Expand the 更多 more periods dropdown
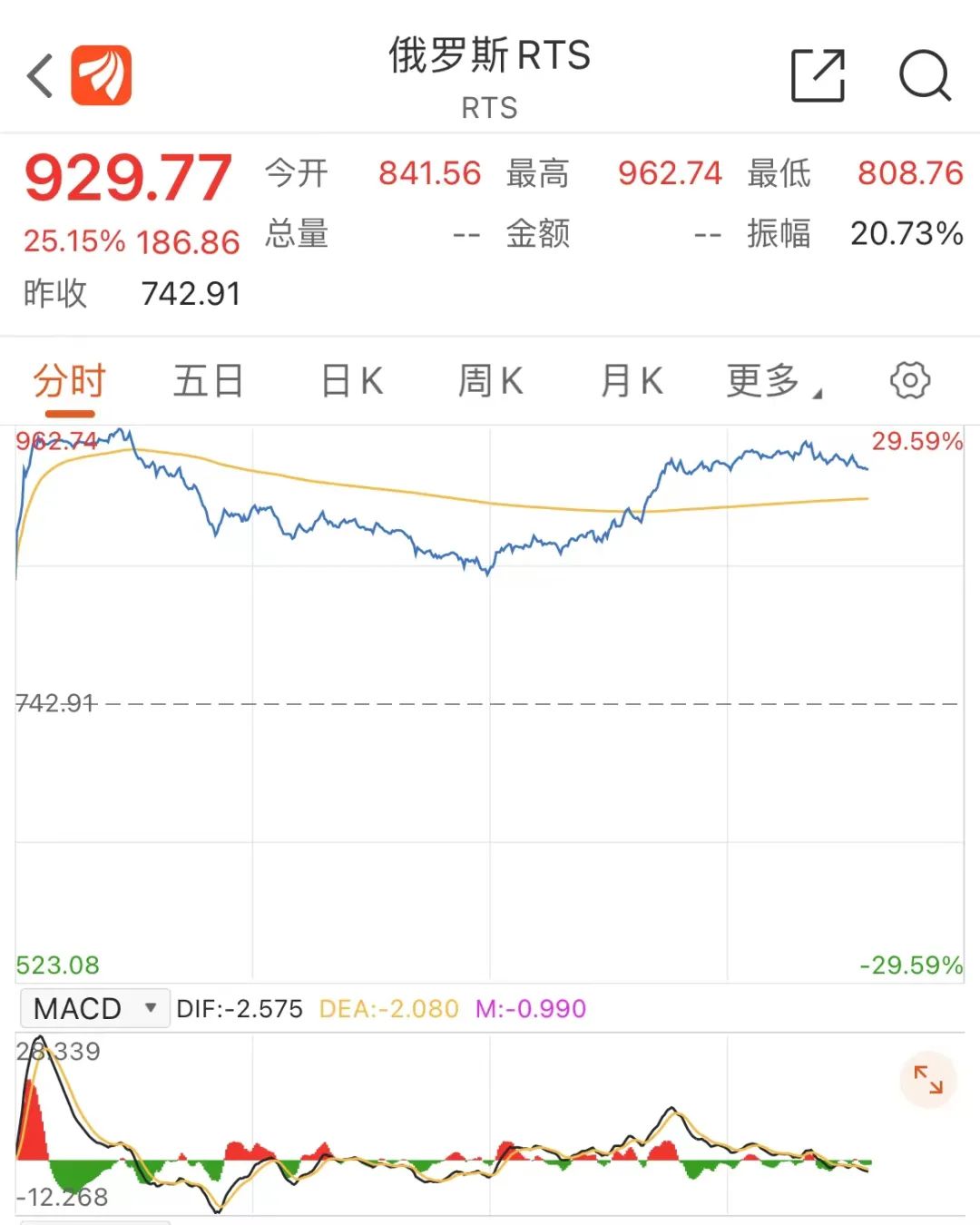The width and height of the screenshot is (980, 1225). click(772, 381)
